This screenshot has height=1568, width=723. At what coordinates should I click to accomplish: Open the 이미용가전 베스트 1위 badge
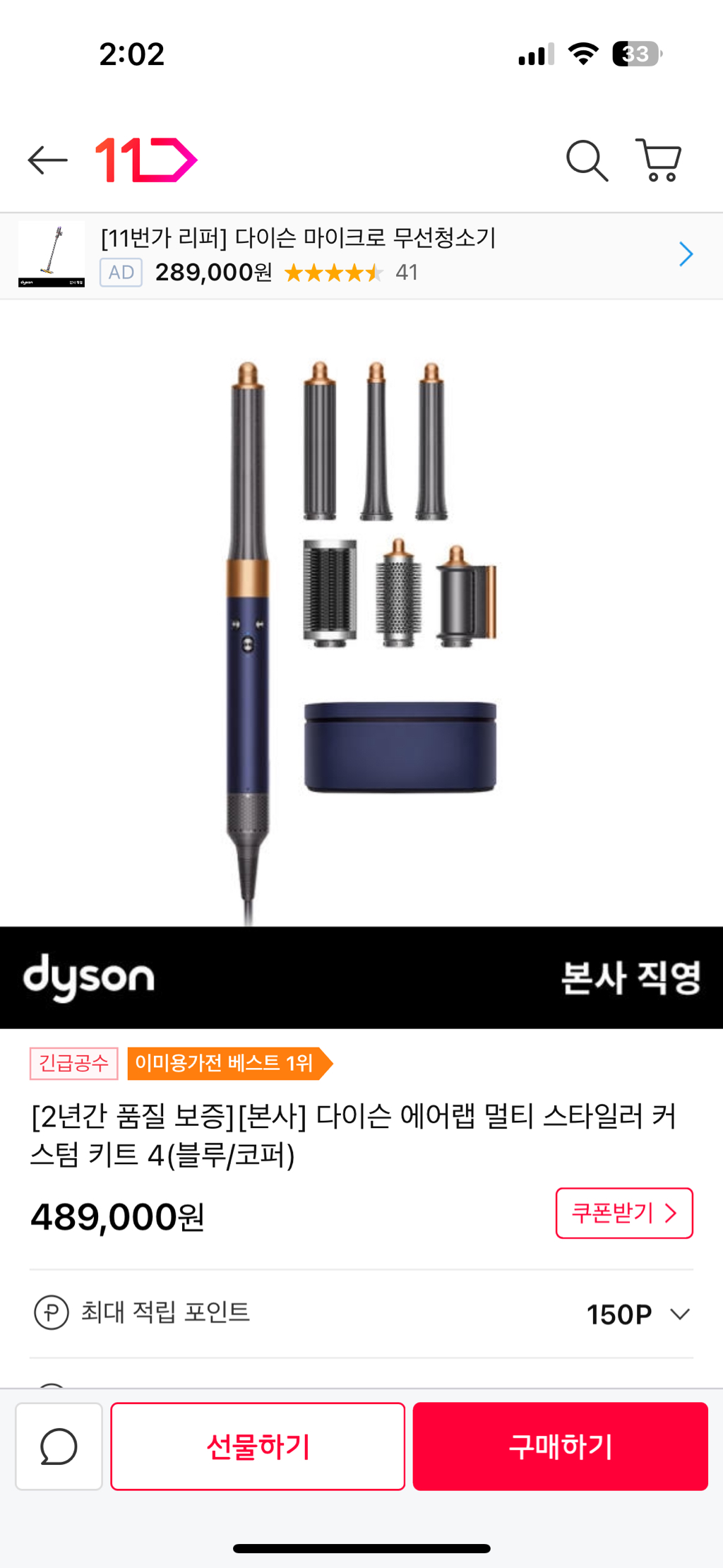[x=226, y=1063]
